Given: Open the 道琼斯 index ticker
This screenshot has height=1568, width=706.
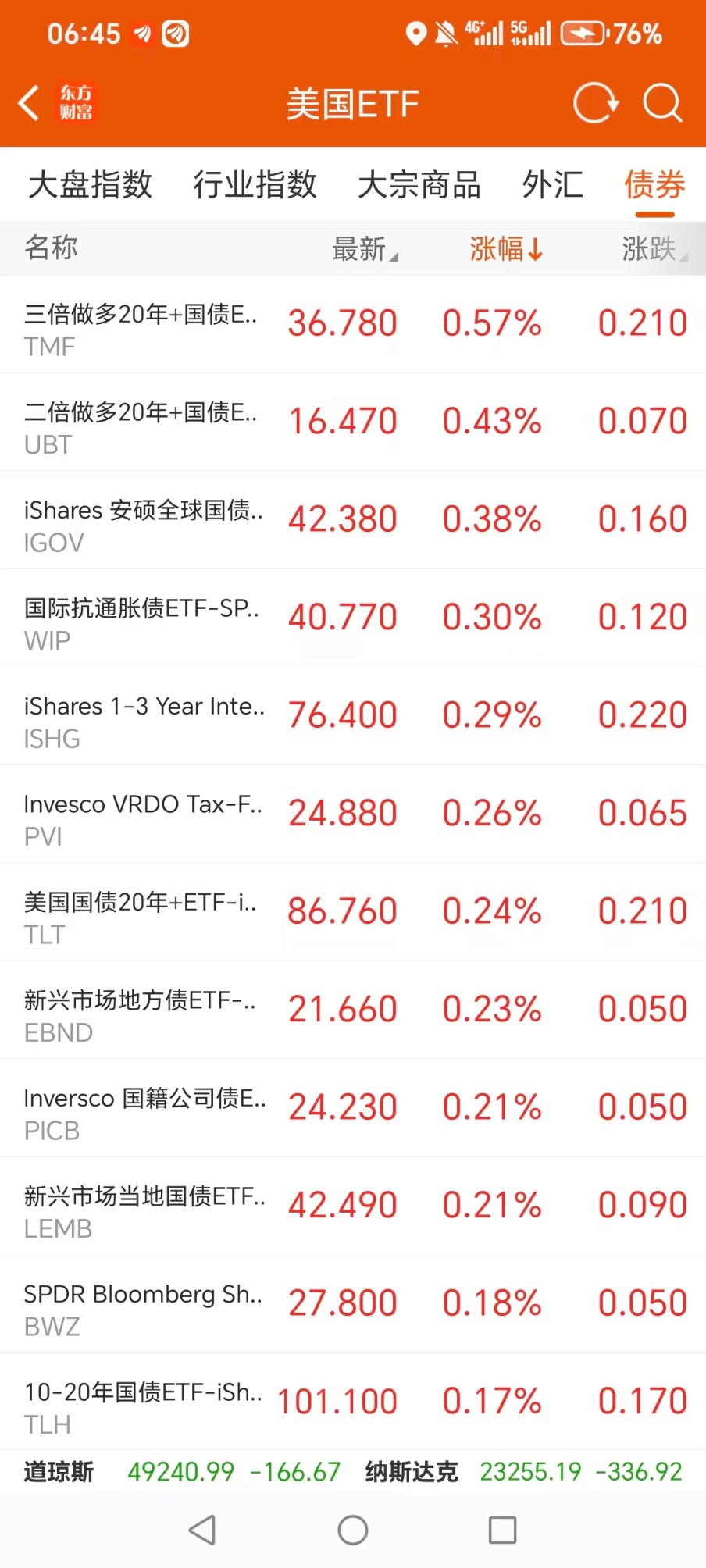Looking at the screenshot, I should pyautogui.click(x=181, y=1472).
